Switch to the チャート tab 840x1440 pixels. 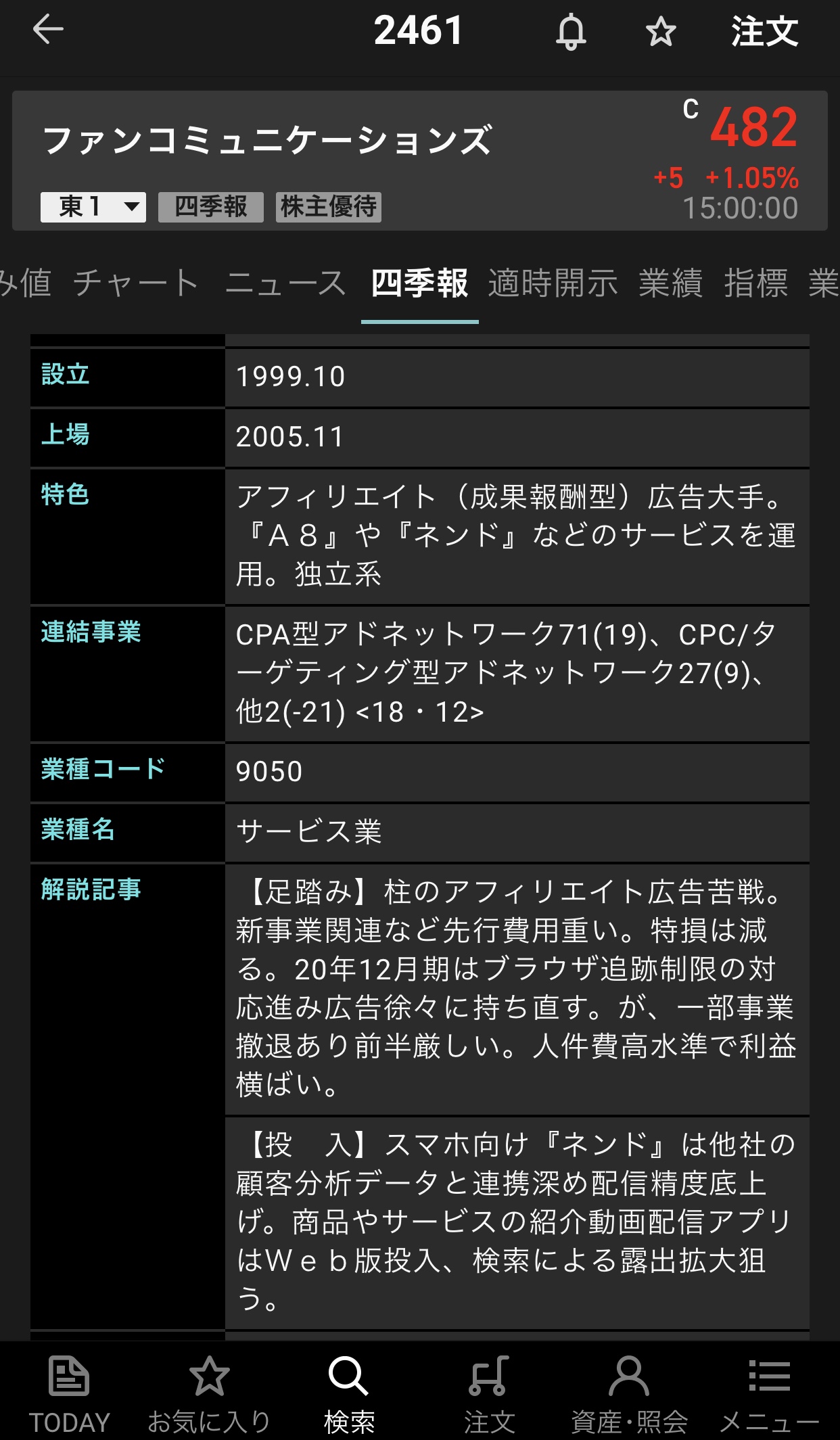tap(135, 283)
